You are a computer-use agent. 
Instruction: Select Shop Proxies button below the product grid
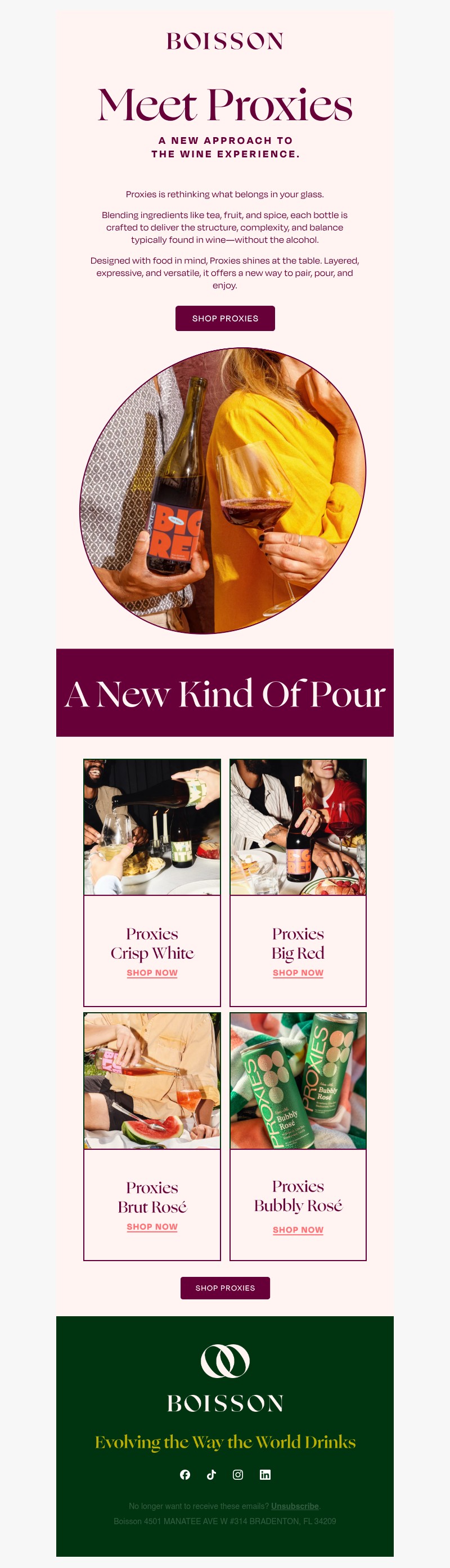tap(224, 1288)
